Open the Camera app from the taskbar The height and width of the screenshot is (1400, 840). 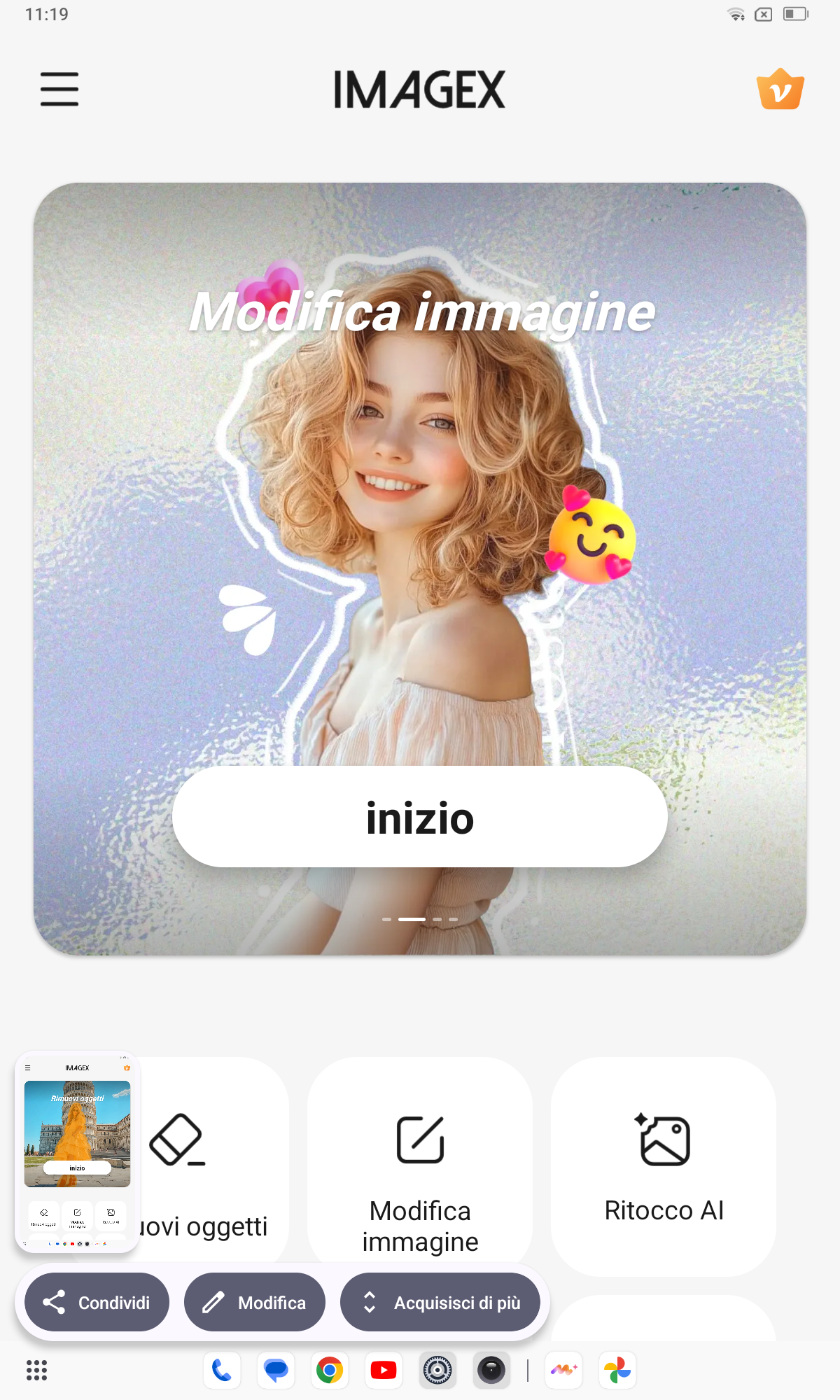pyautogui.click(x=491, y=1370)
